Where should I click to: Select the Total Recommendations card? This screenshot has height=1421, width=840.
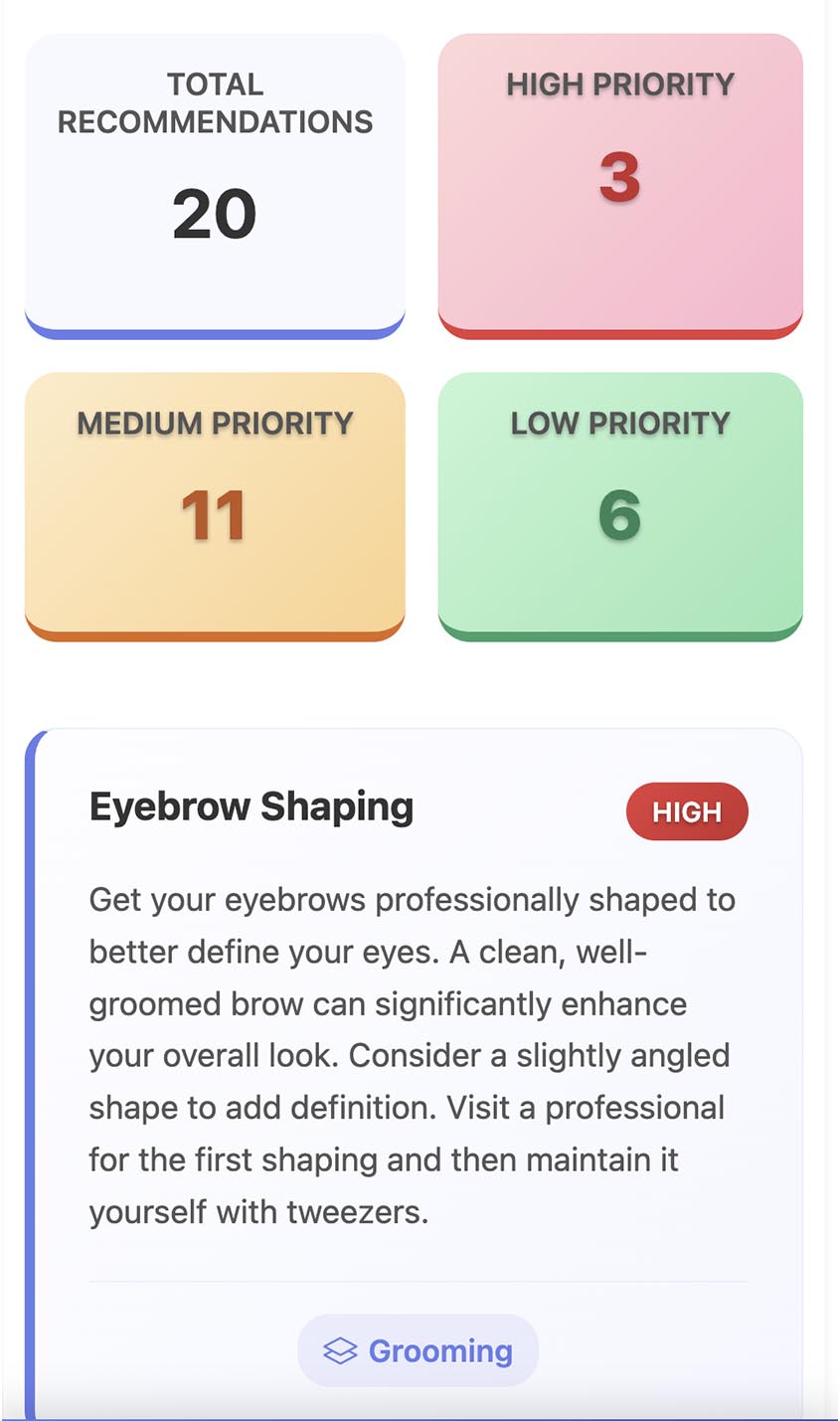tap(215, 186)
